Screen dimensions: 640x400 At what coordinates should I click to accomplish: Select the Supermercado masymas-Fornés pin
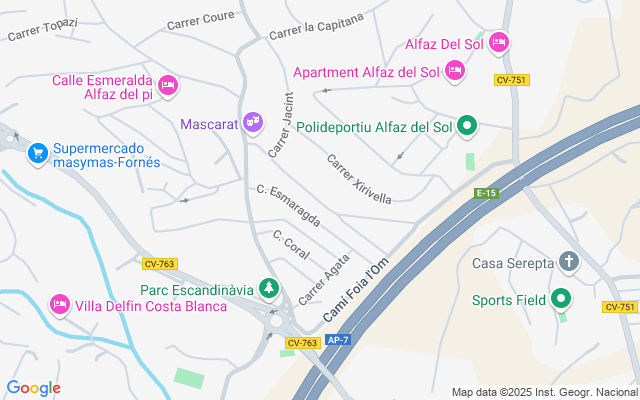point(38,152)
